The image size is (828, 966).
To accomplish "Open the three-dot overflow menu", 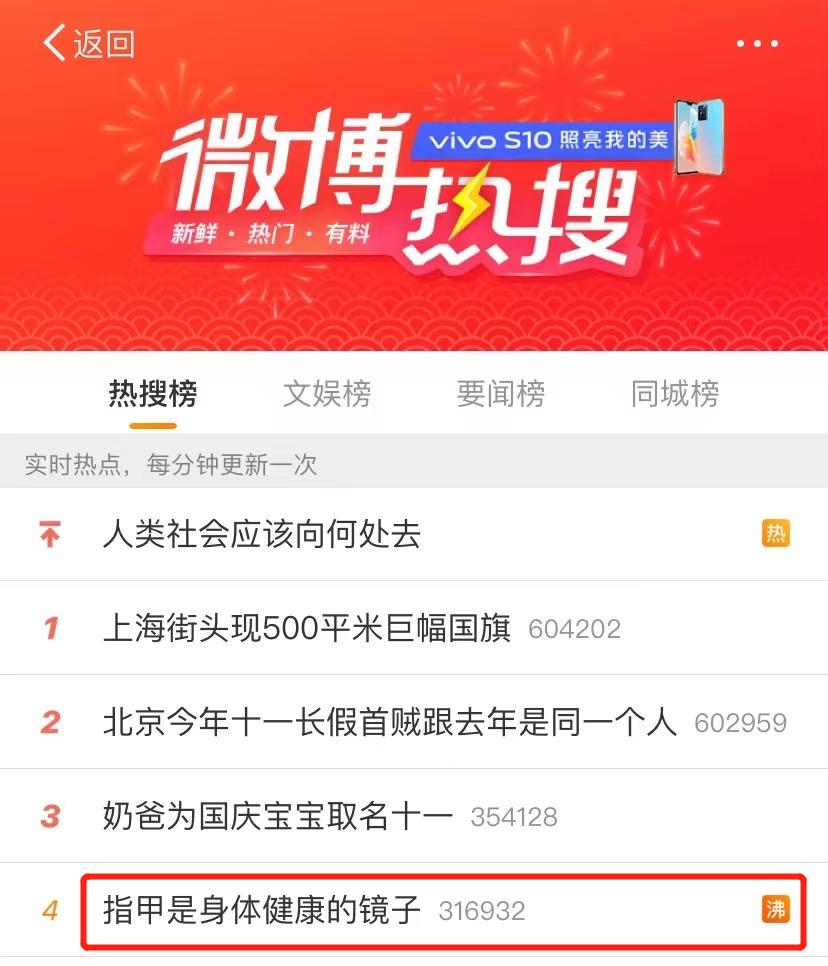I will pos(757,44).
